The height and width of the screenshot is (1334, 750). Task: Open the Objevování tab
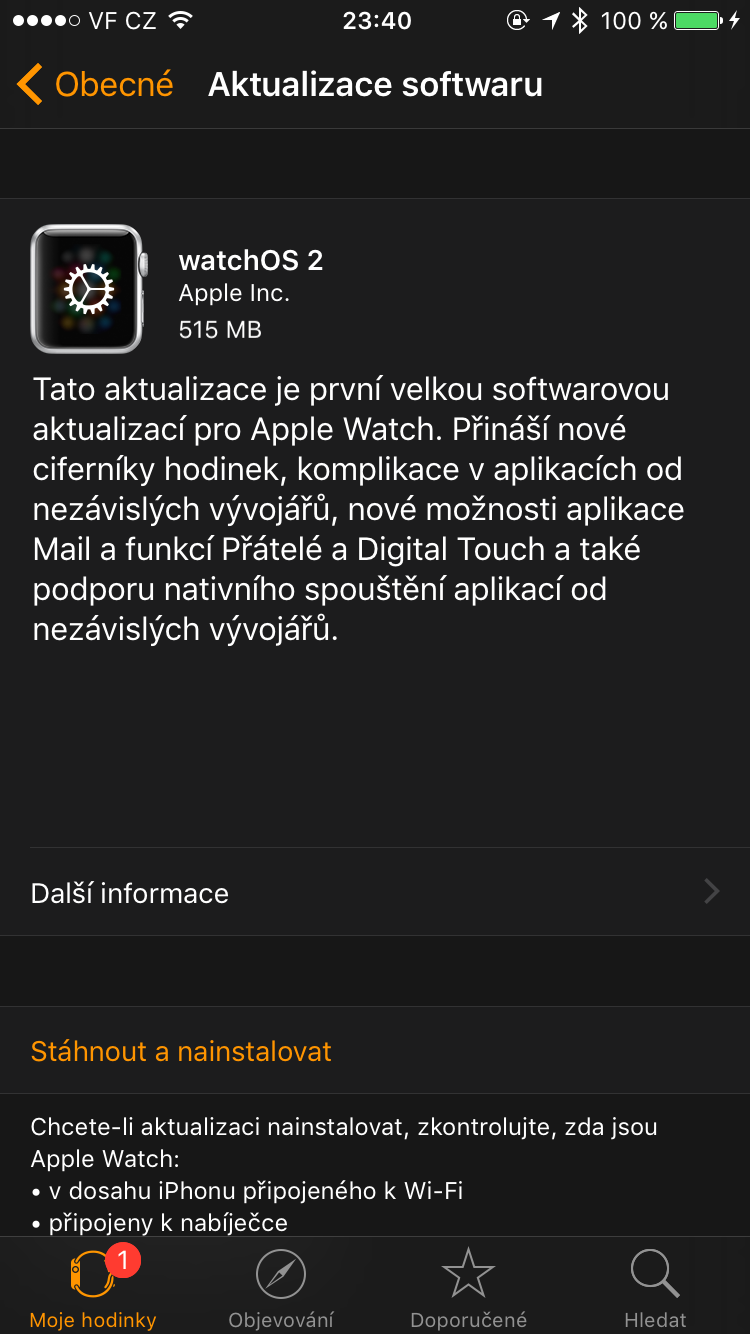[281, 1288]
